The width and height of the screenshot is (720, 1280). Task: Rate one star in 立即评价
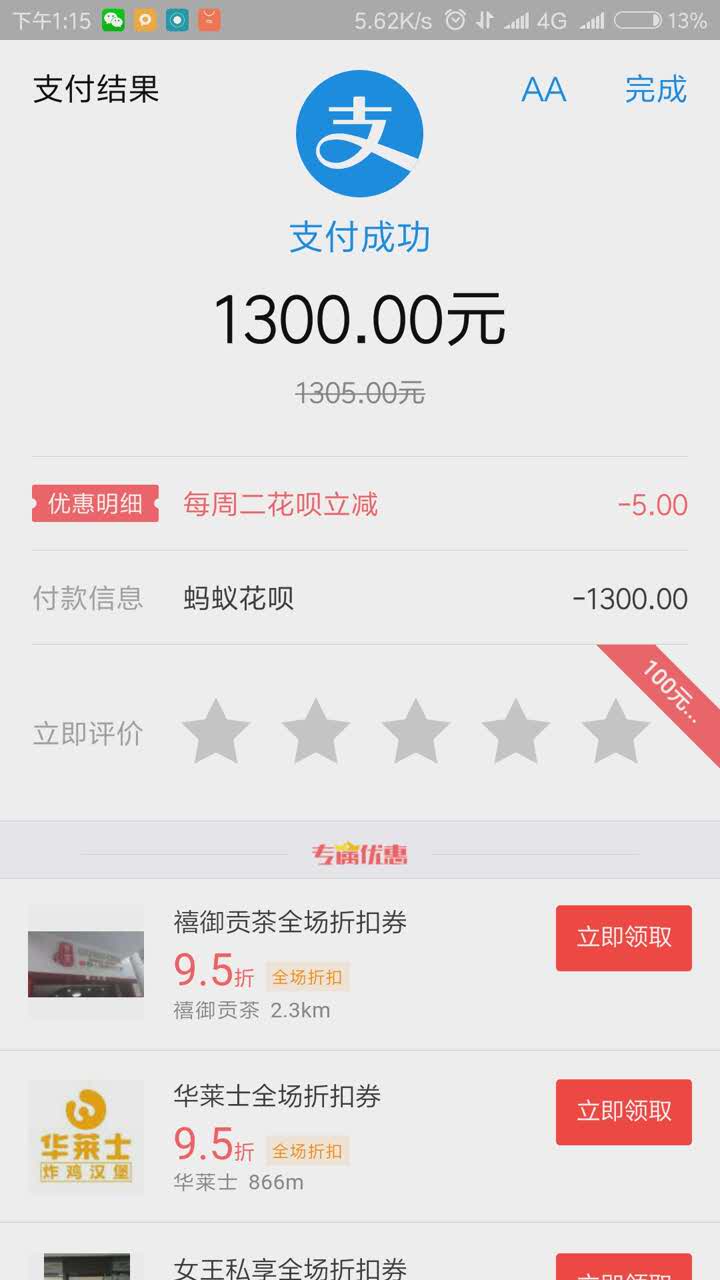tap(216, 732)
